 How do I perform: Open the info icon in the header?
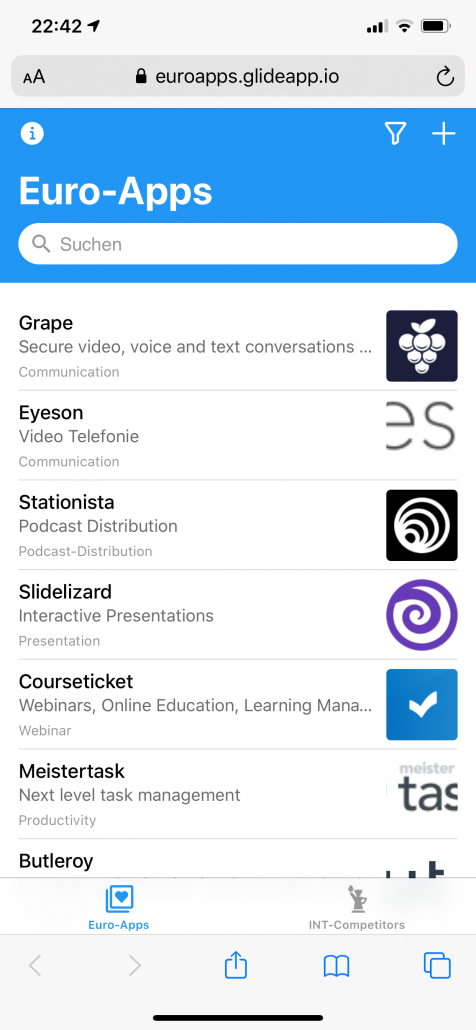[32, 134]
